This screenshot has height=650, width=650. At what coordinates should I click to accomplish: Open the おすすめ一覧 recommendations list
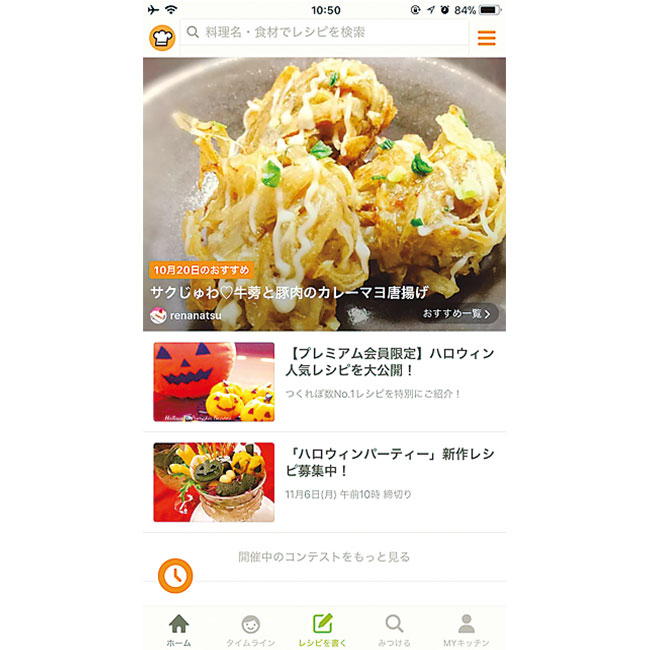[x=457, y=314]
